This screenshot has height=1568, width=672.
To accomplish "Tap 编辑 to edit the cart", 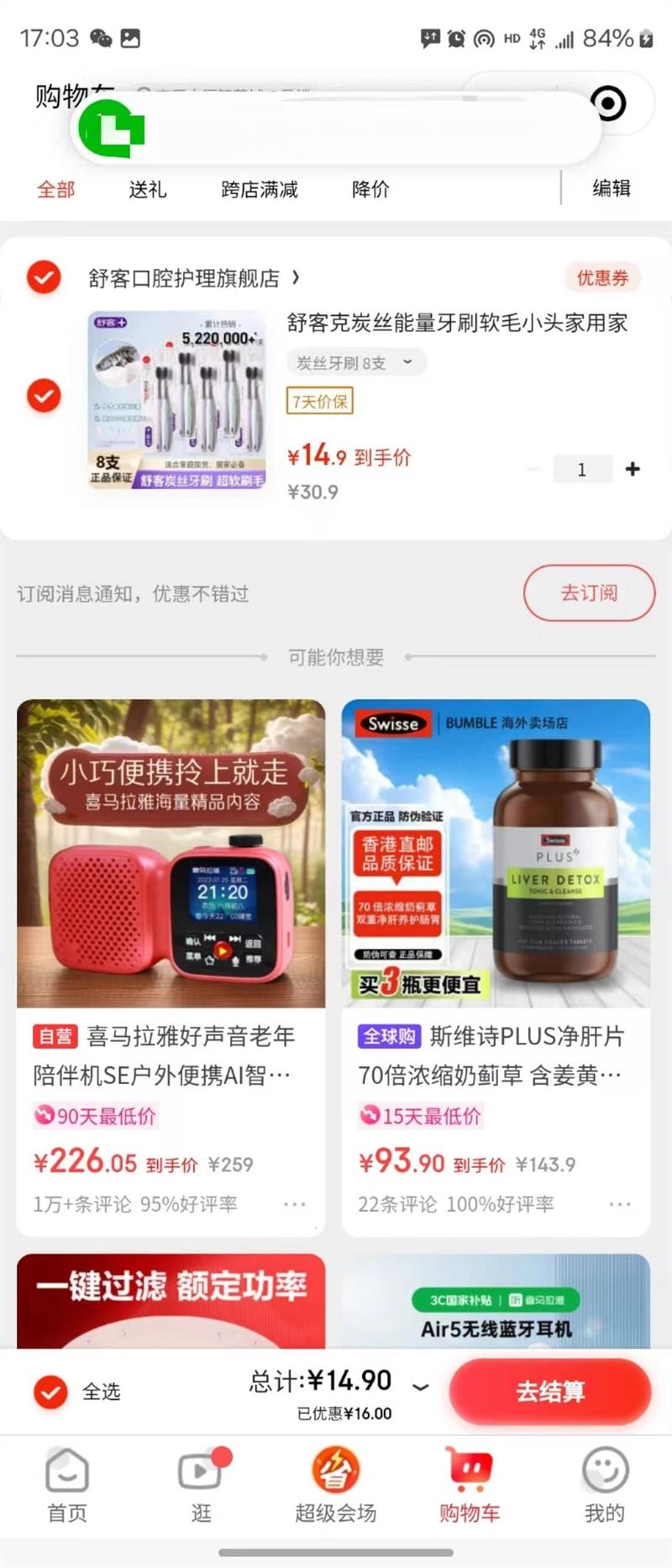I will [x=612, y=188].
